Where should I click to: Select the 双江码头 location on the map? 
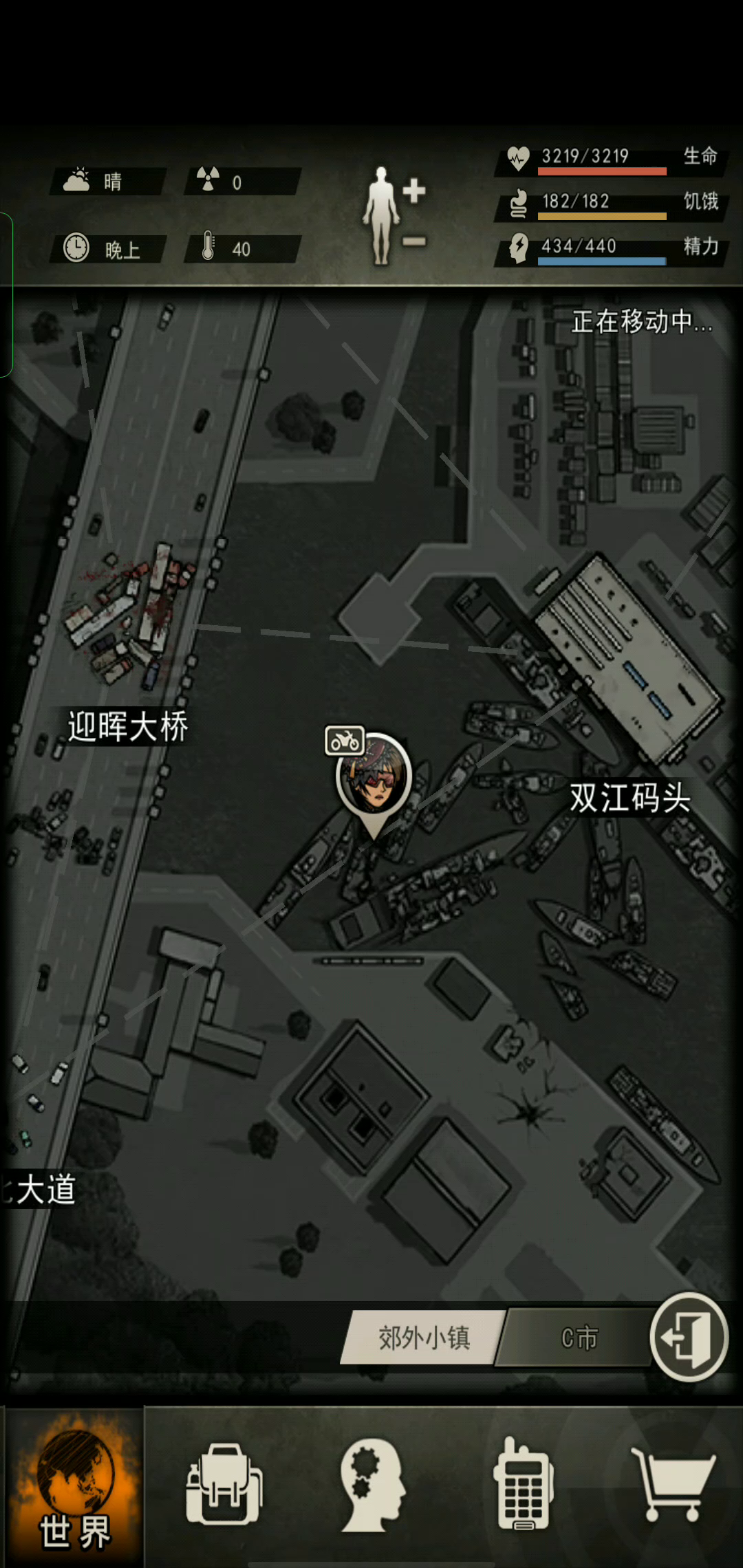coord(629,798)
